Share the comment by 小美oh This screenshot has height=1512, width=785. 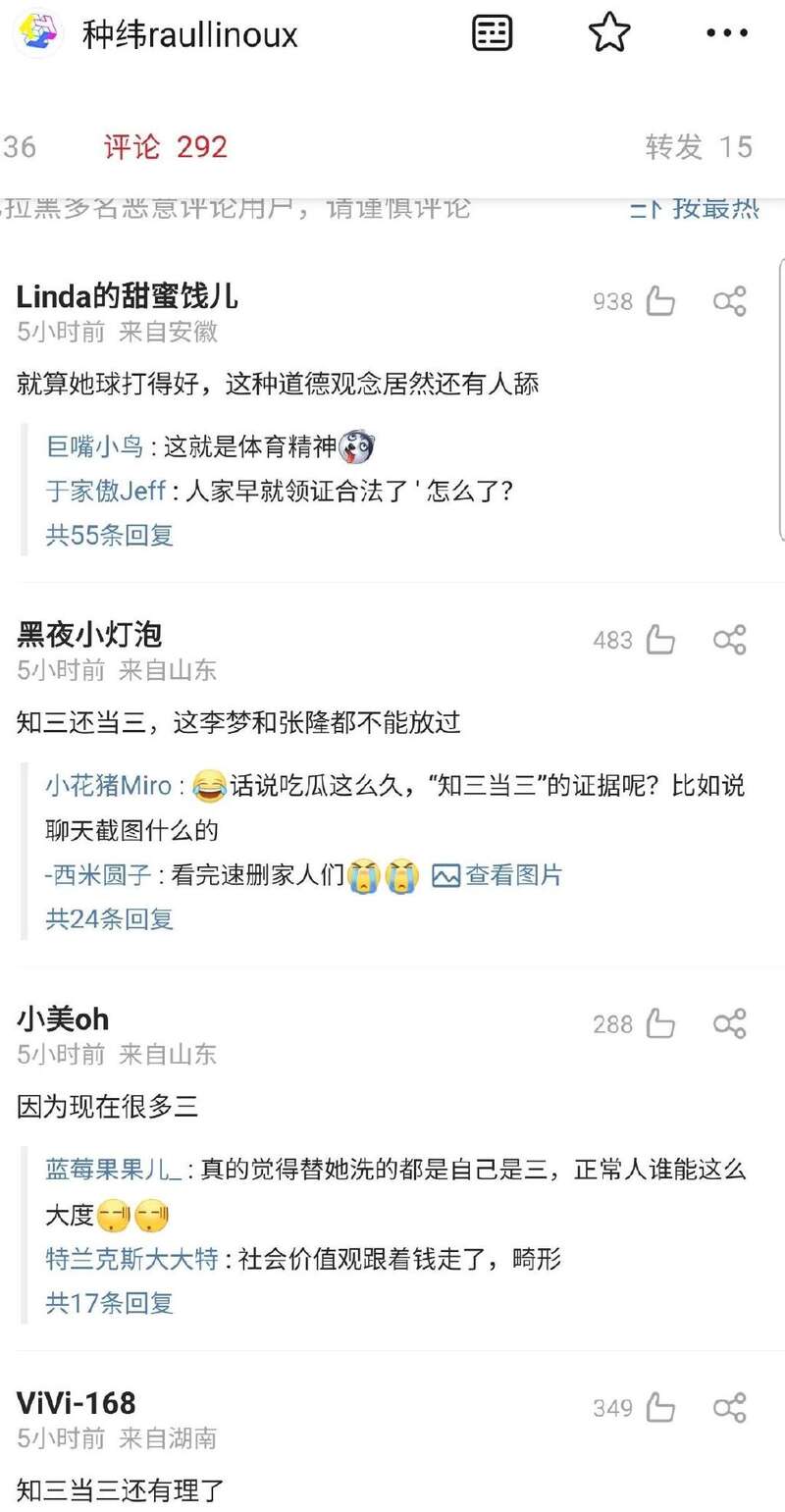pos(730,1024)
